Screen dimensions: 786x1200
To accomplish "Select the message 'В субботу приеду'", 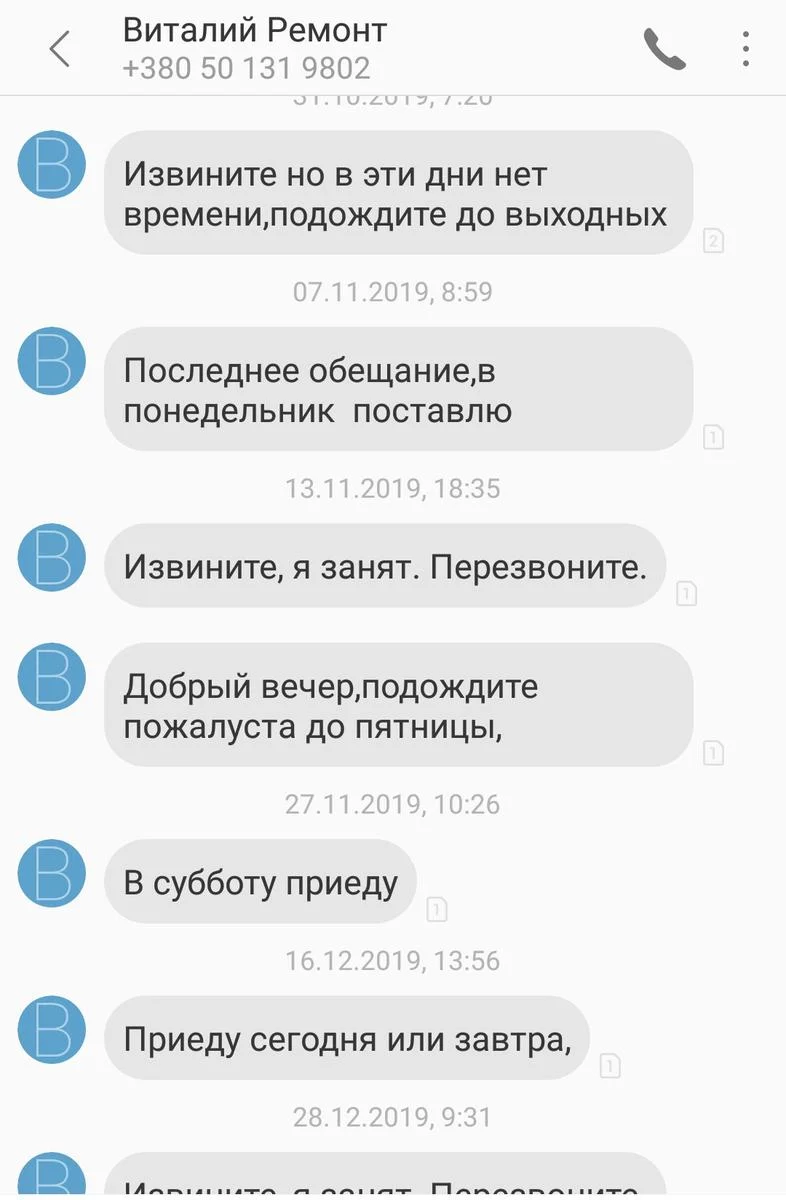I will tap(260, 882).
